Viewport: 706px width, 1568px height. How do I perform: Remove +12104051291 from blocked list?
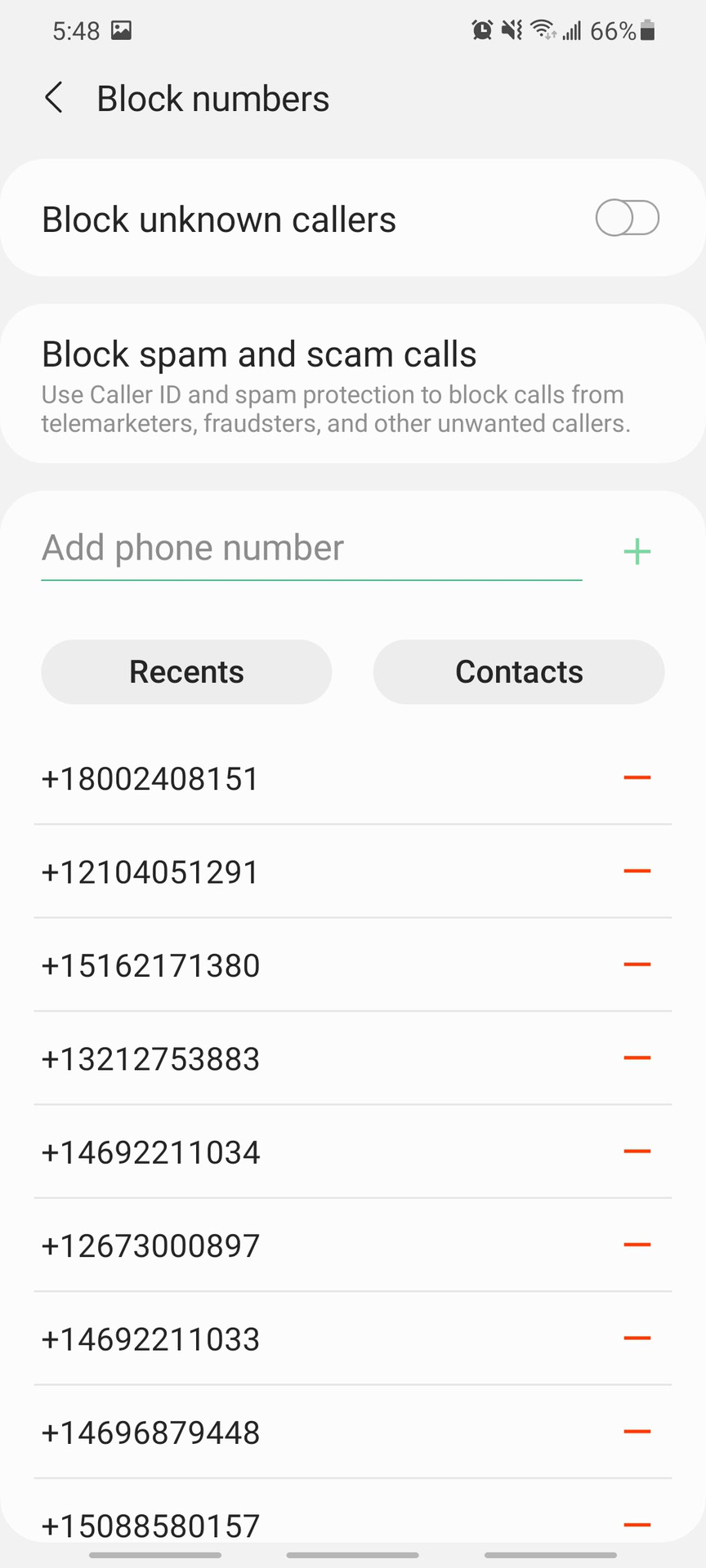click(638, 871)
